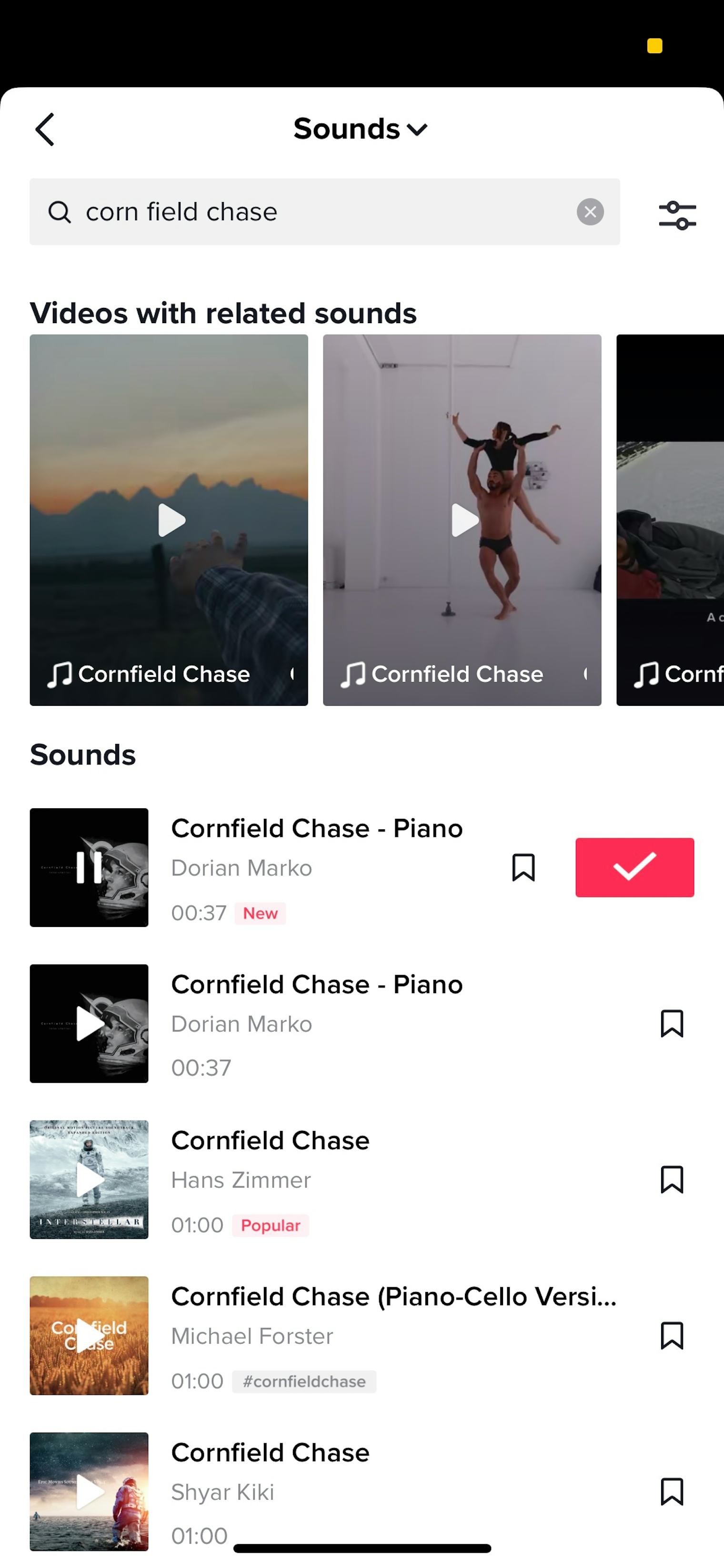This screenshot has width=724, height=1568.
Task: Play the second Cornfield Chase - Piano sound
Action: [x=89, y=1023]
